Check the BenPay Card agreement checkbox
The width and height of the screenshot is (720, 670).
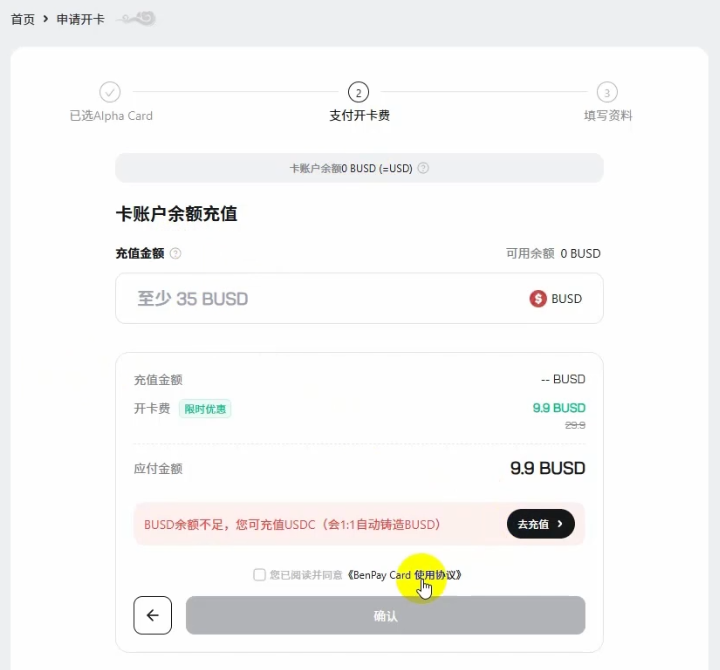[x=260, y=575]
